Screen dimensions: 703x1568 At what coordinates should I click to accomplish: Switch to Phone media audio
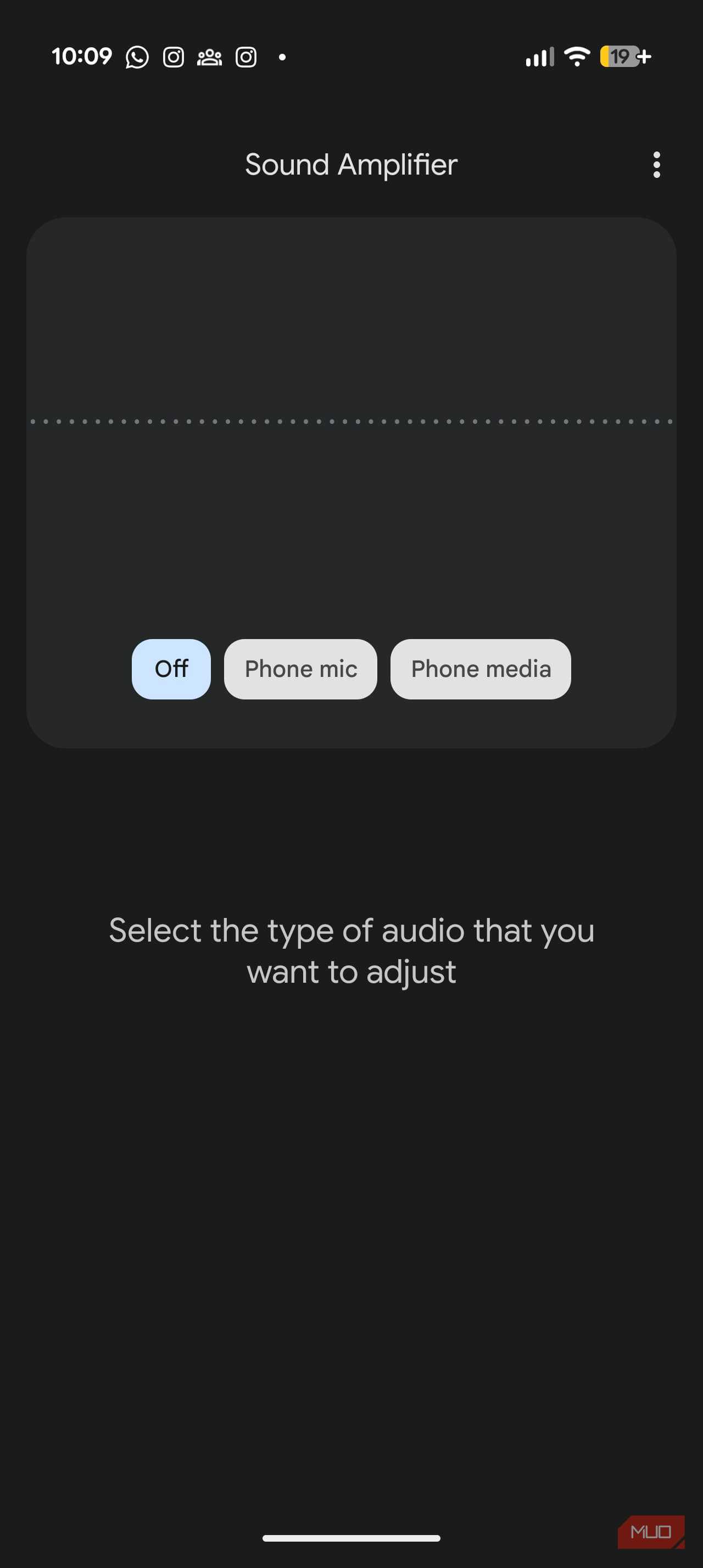(x=480, y=669)
